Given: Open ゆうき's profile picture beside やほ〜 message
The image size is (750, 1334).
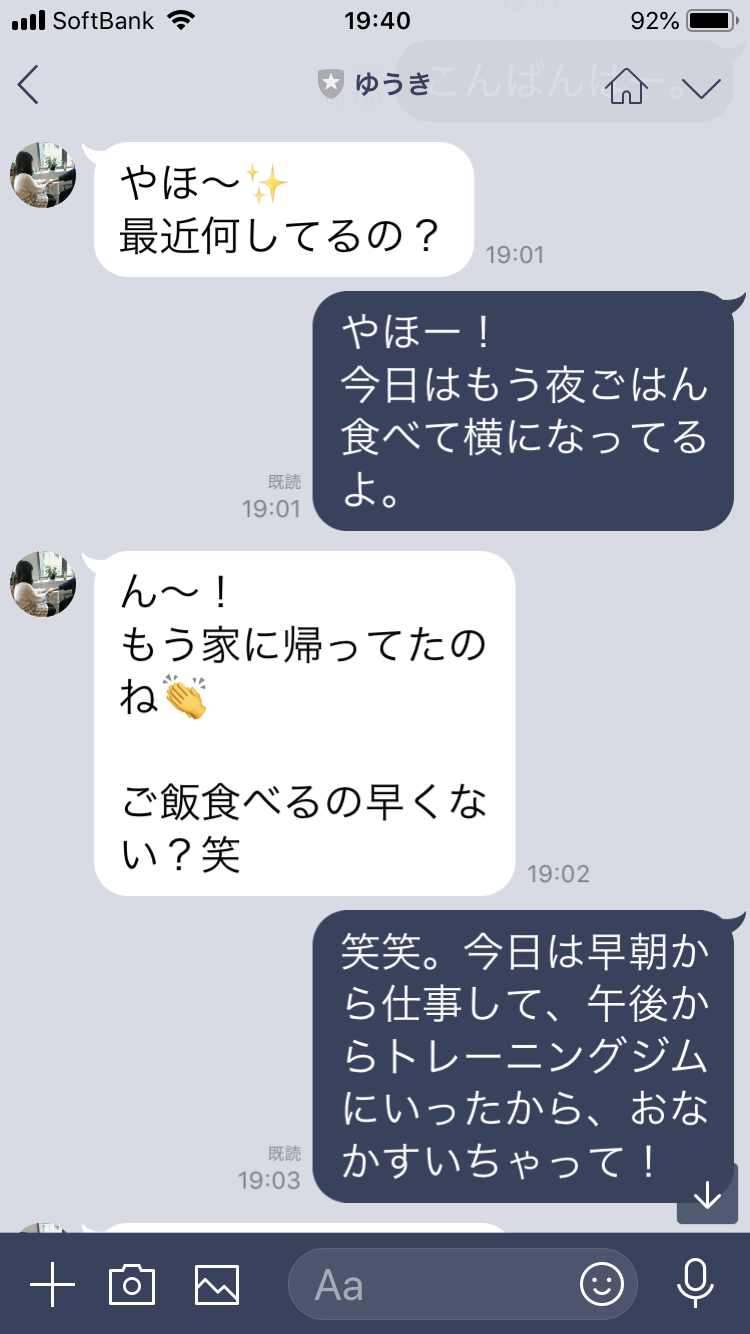Looking at the screenshot, I should pos(43,175).
